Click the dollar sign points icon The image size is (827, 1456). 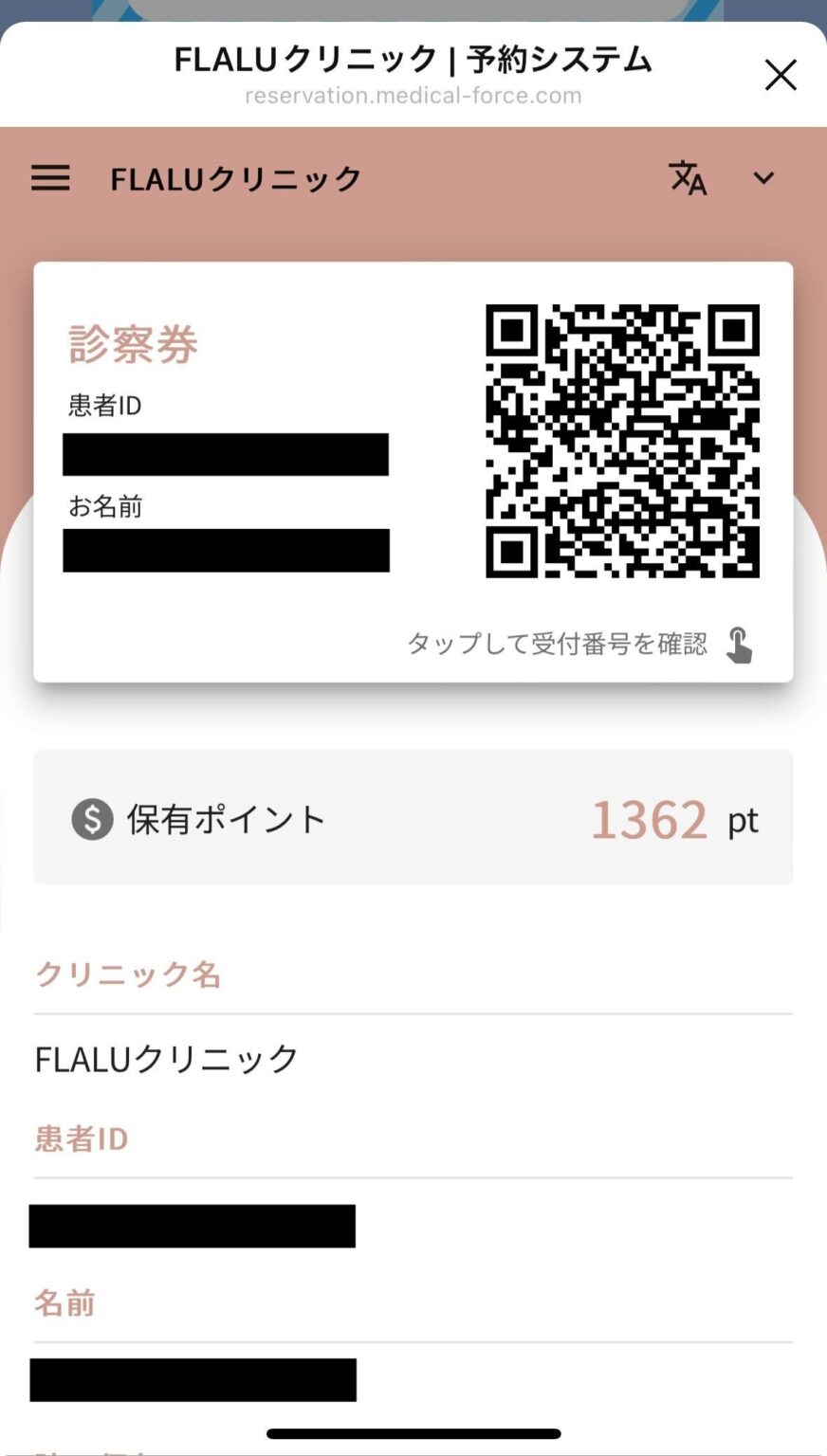(90, 818)
